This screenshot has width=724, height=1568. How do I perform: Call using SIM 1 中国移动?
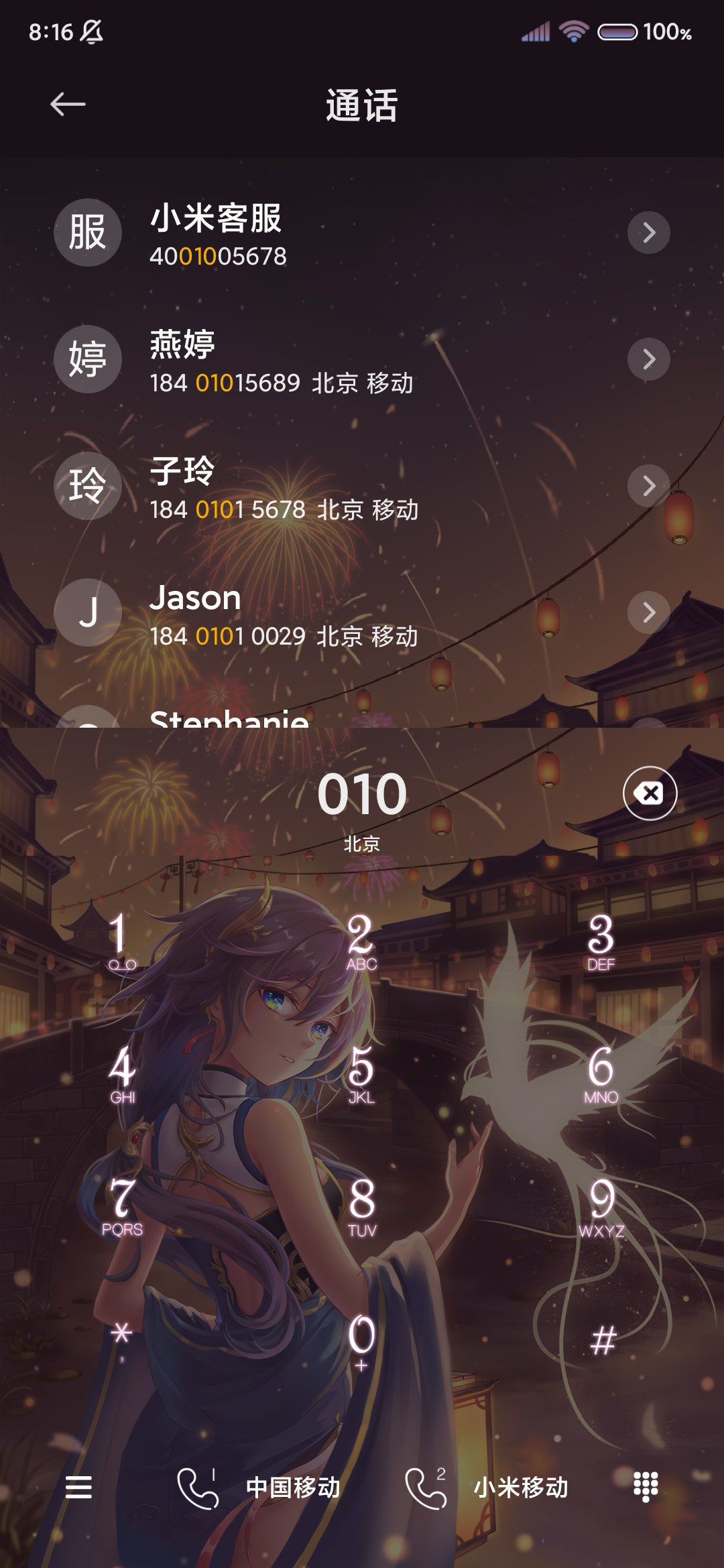259,1488
